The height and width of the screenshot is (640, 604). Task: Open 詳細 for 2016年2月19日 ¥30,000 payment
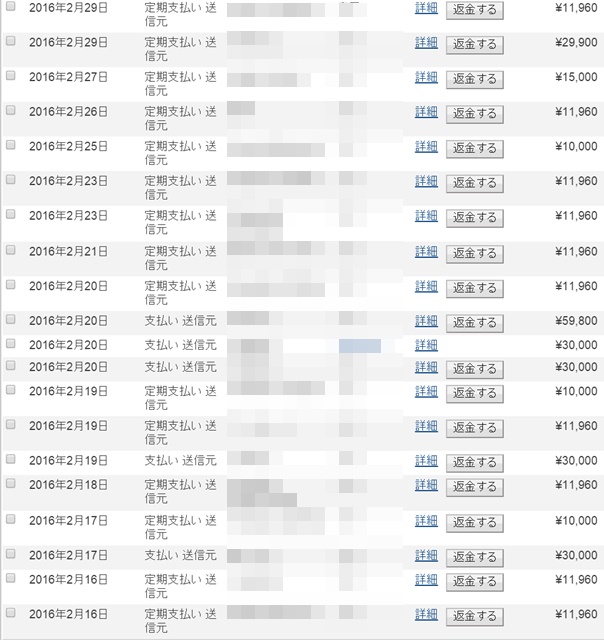click(426, 461)
